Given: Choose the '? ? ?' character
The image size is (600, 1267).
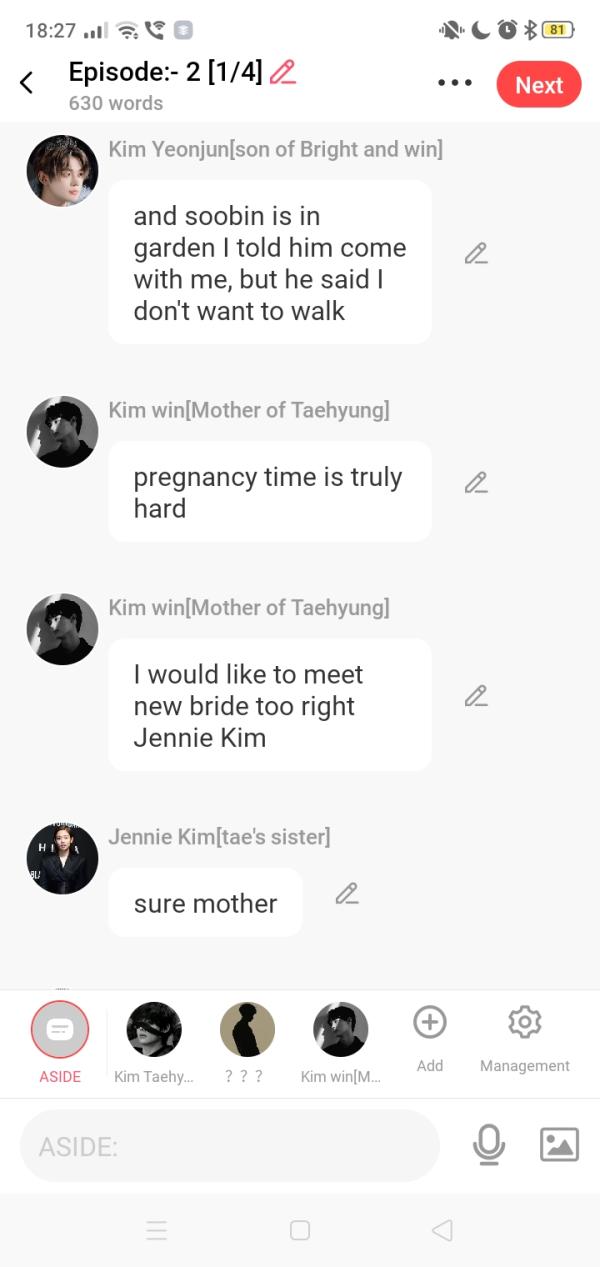Looking at the screenshot, I should click(247, 1031).
